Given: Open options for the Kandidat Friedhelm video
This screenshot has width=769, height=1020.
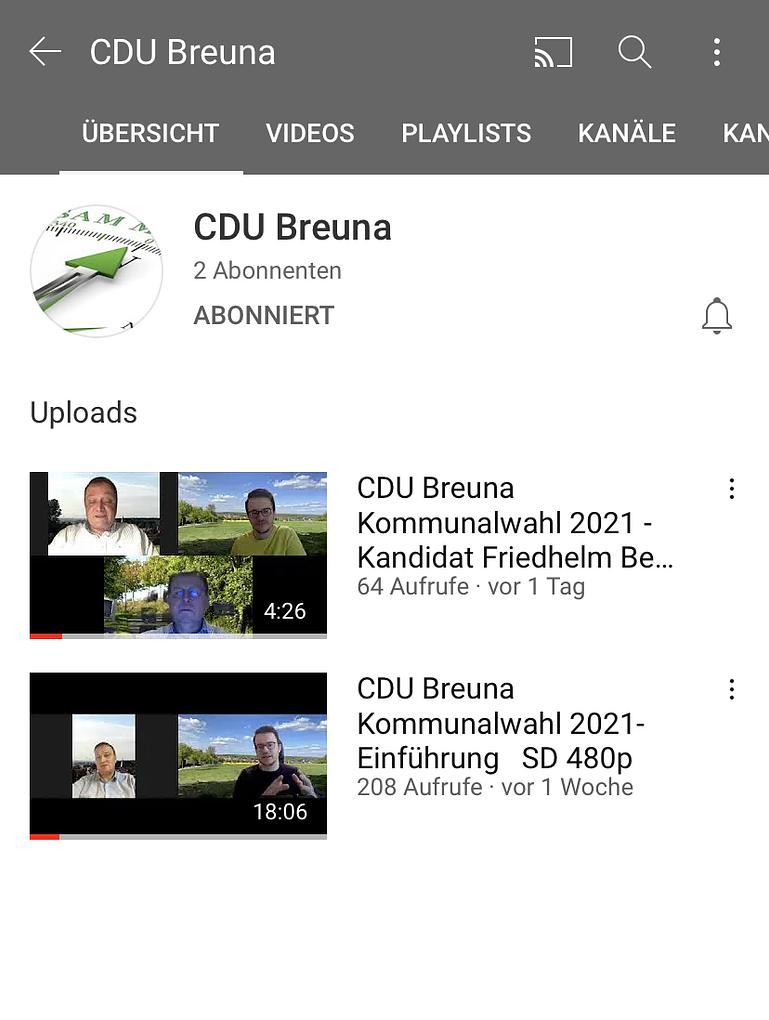Looking at the screenshot, I should [x=732, y=489].
